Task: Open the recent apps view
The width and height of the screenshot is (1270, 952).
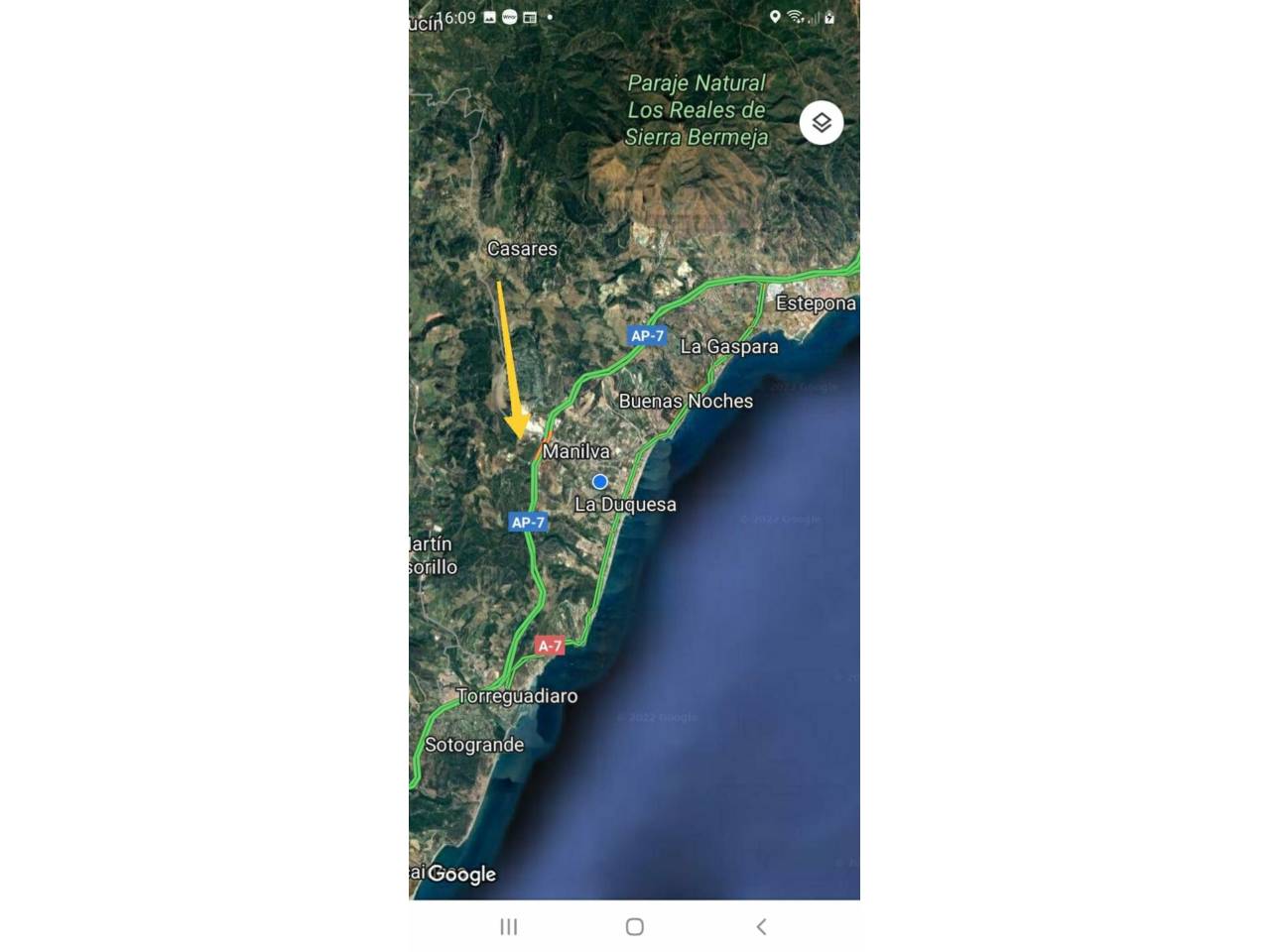Action: (x=509, y=926)
